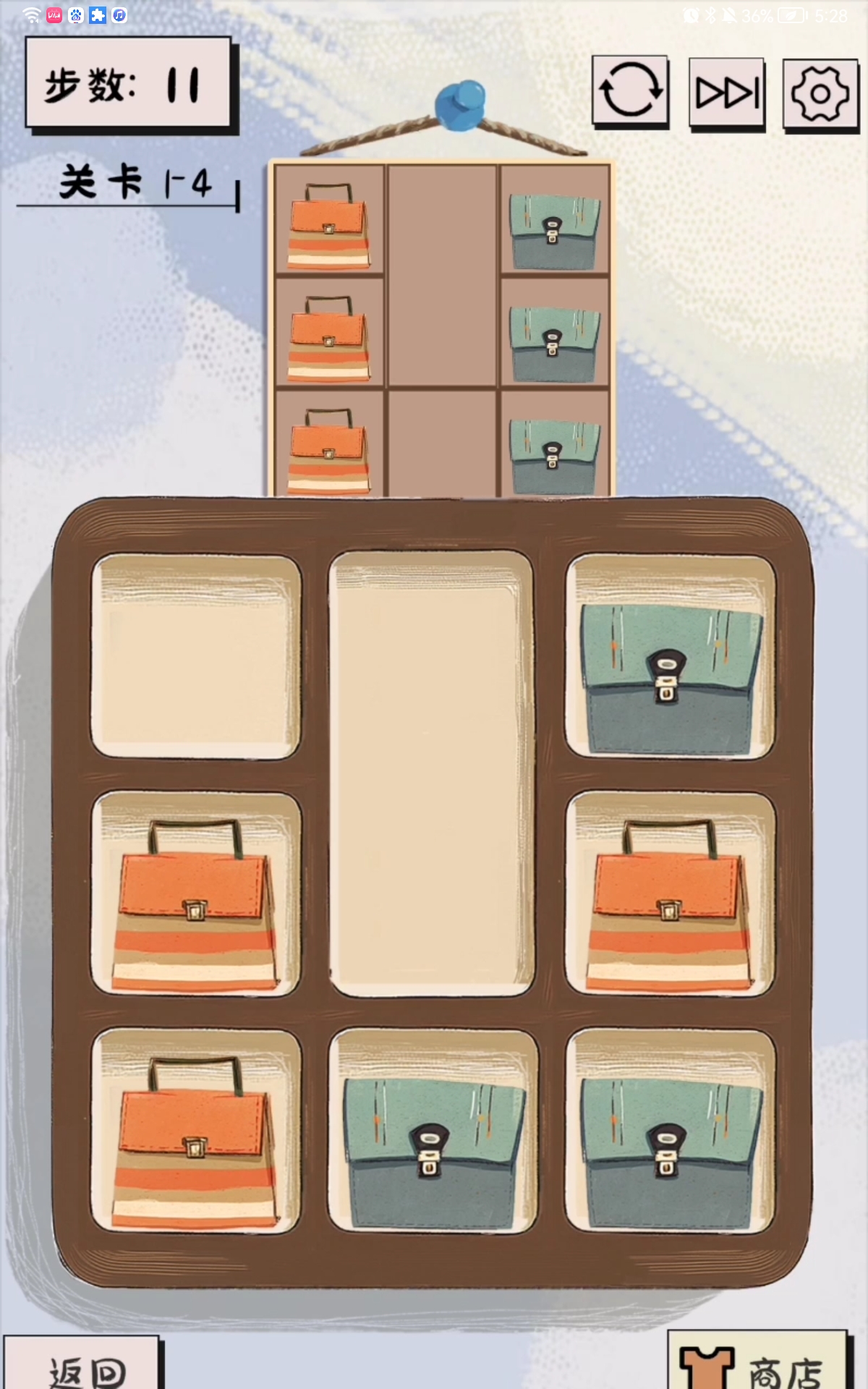
Task: Select the green bag under the tall empty slot
Action: point(433,1130)
